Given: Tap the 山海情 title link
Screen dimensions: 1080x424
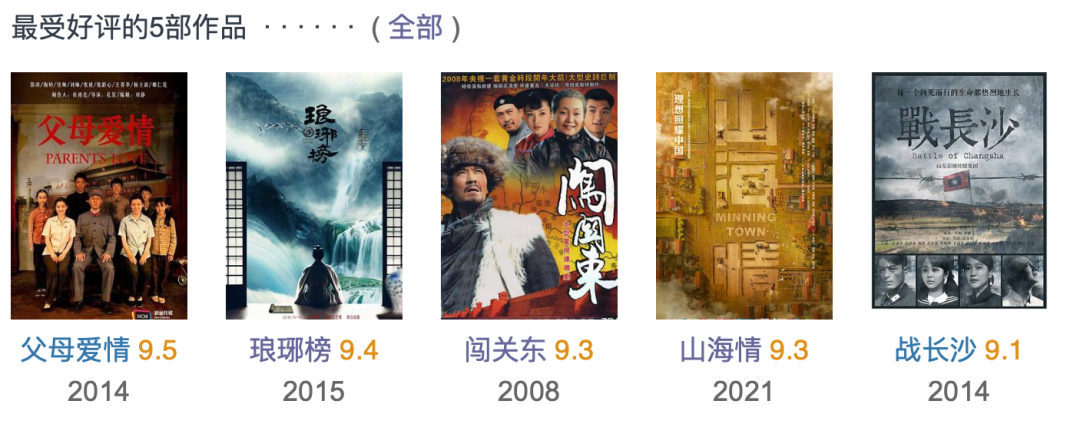Looking at the screenshot, I should click(x=720, y=351).
